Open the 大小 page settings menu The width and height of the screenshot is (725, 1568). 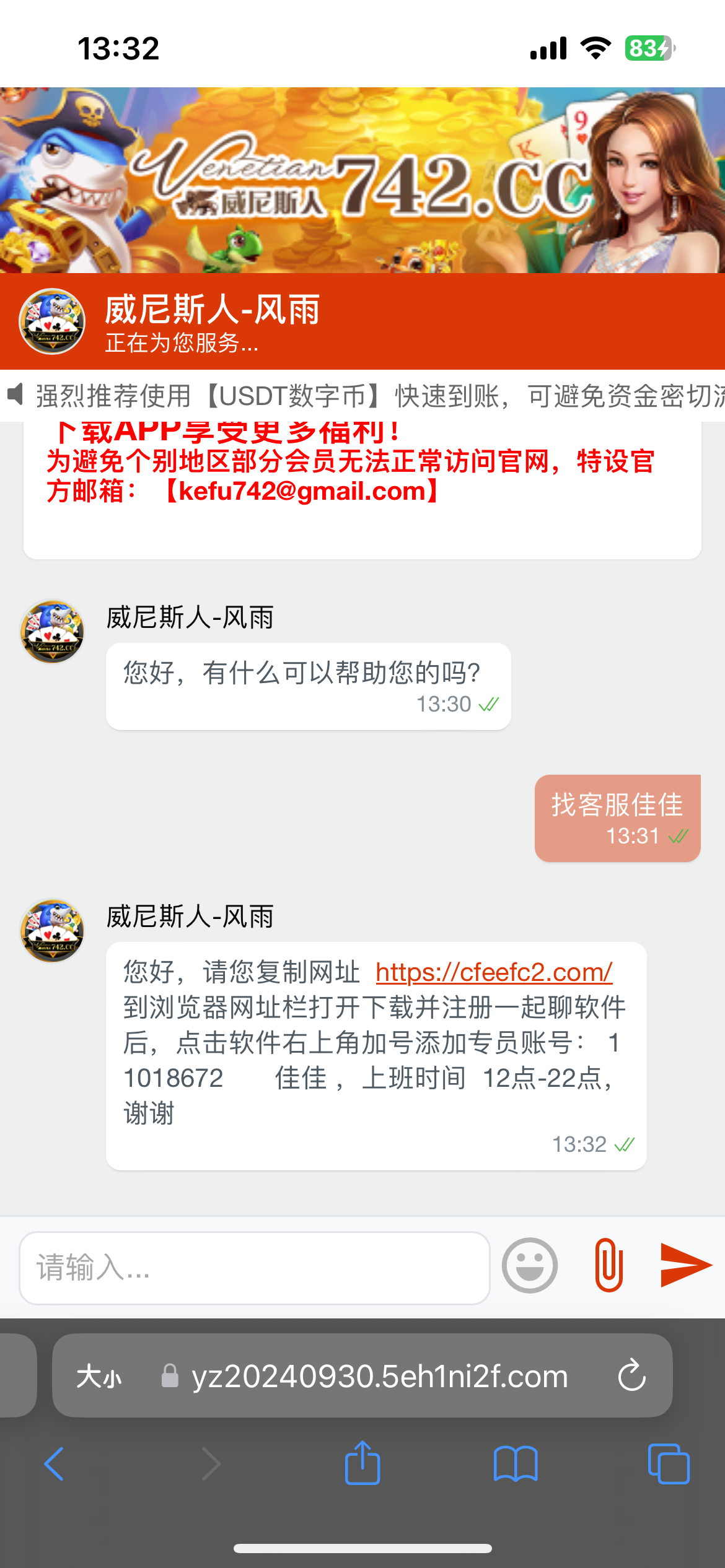pos(99,1377)
